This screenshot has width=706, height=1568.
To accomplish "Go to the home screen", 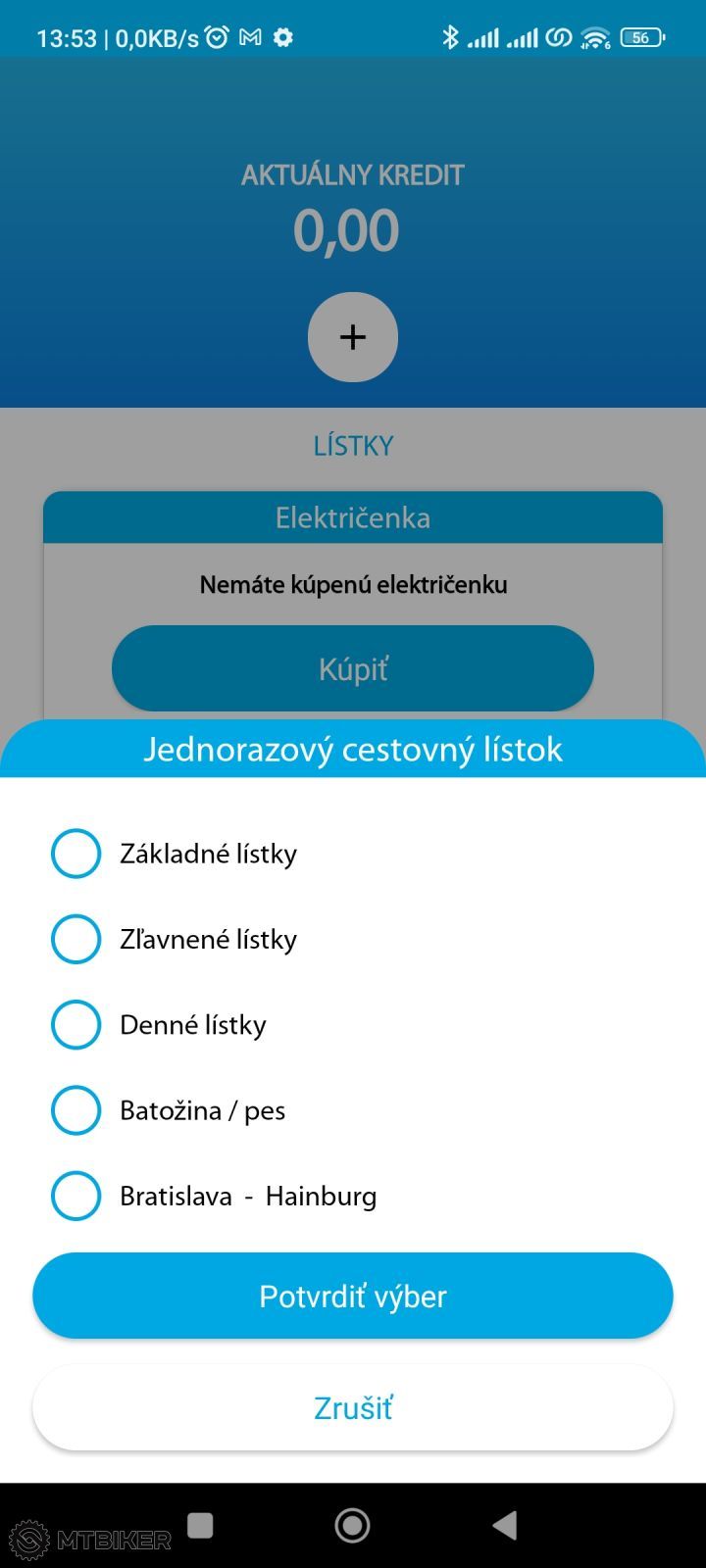I will (x=352, y=1525).
